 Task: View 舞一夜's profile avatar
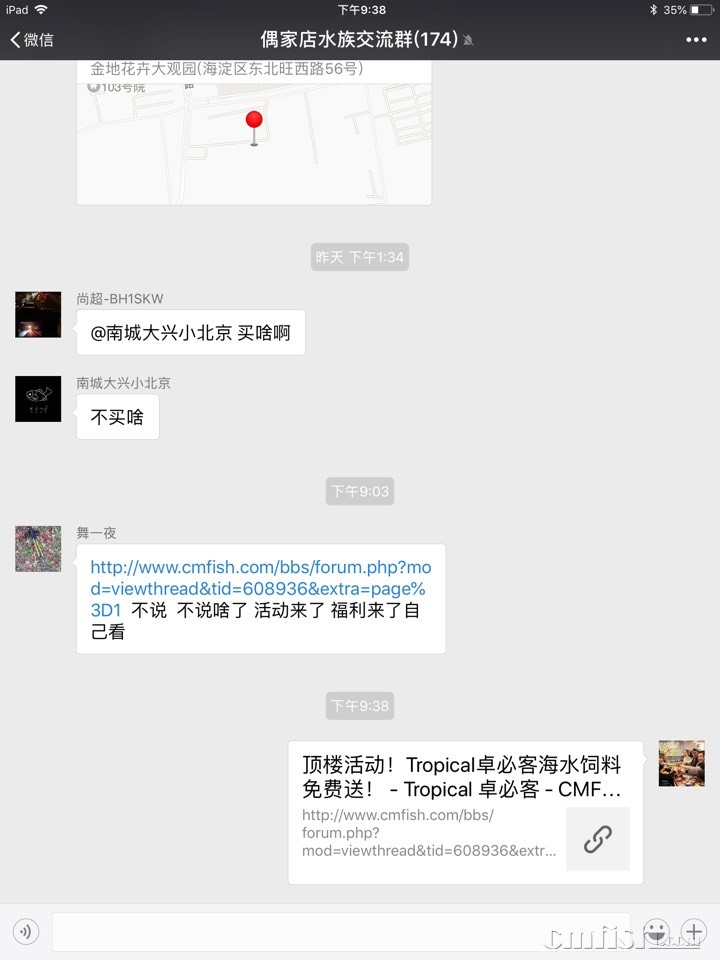38,549
